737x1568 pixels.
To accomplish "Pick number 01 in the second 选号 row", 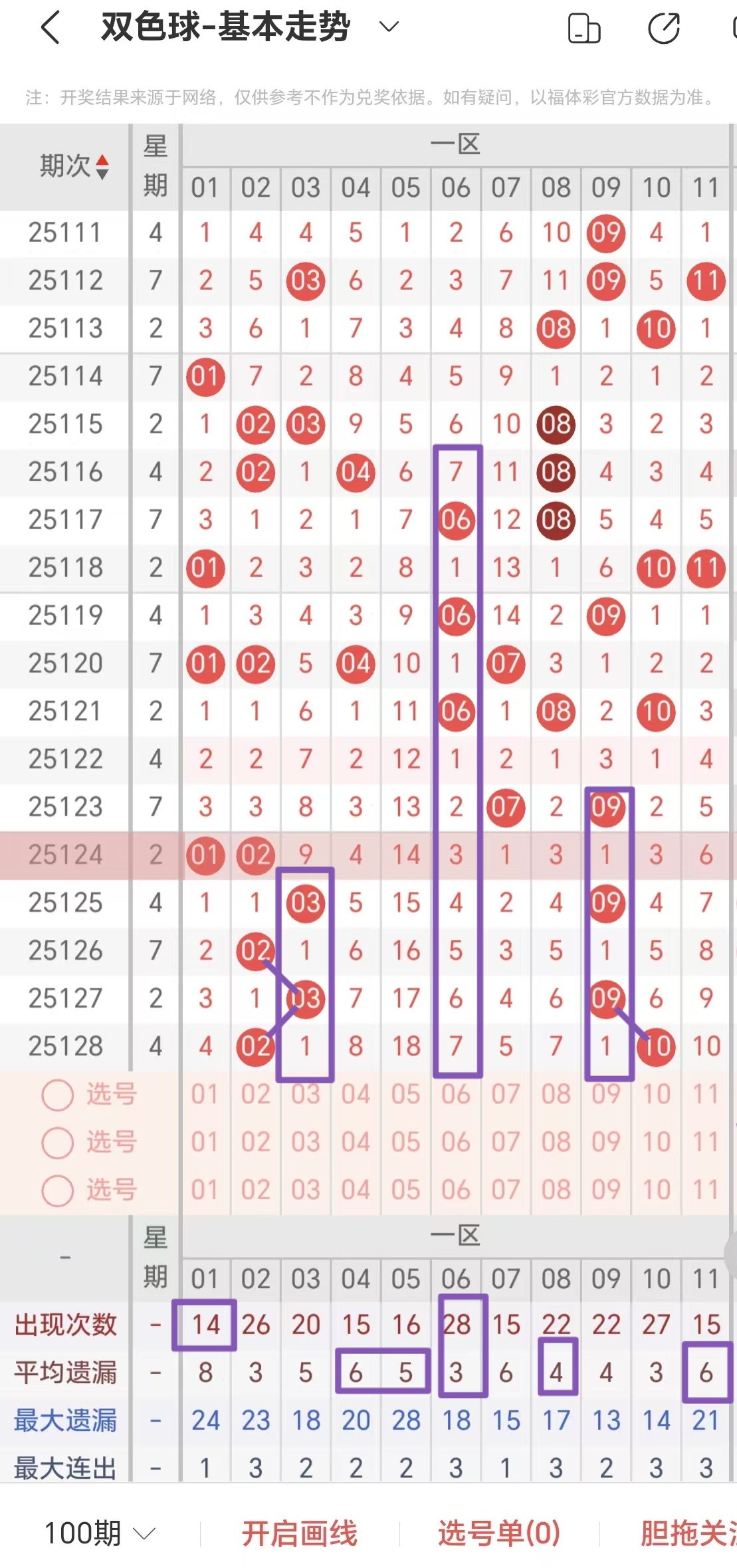I will [x=205, y=1142].
